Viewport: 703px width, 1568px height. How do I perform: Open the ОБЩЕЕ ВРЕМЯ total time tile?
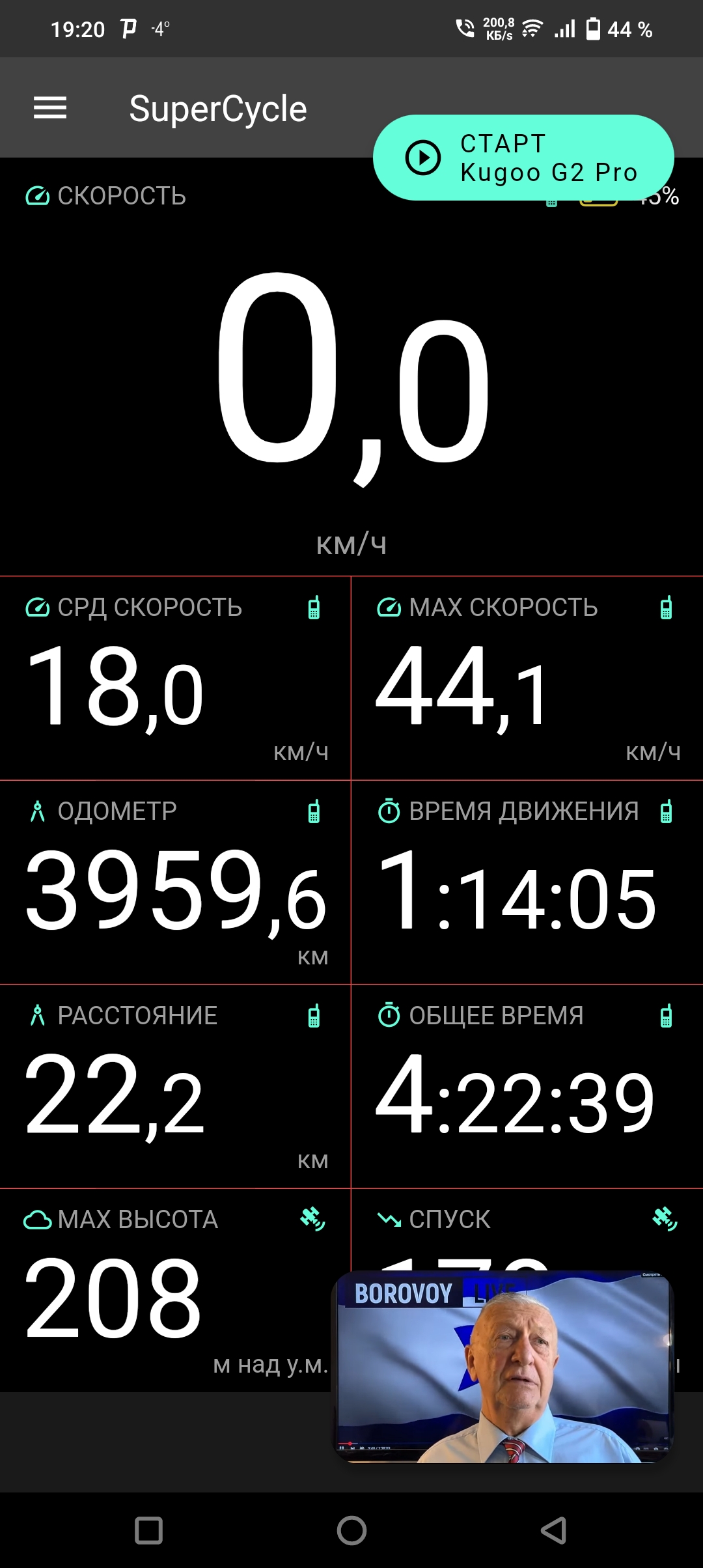(x=527, y=1086)
